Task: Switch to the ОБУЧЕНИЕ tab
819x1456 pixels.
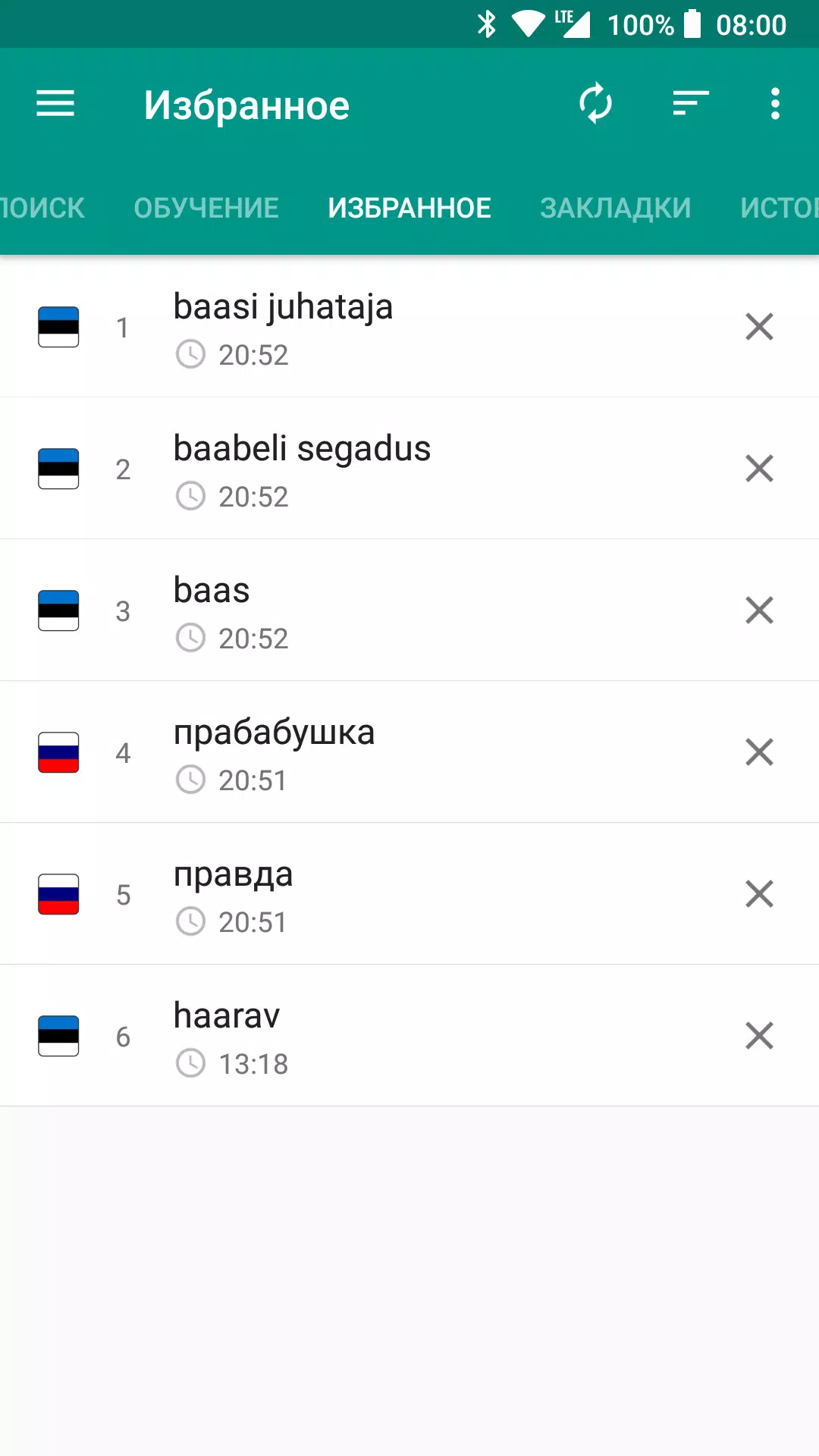Action: coord(206,208)
